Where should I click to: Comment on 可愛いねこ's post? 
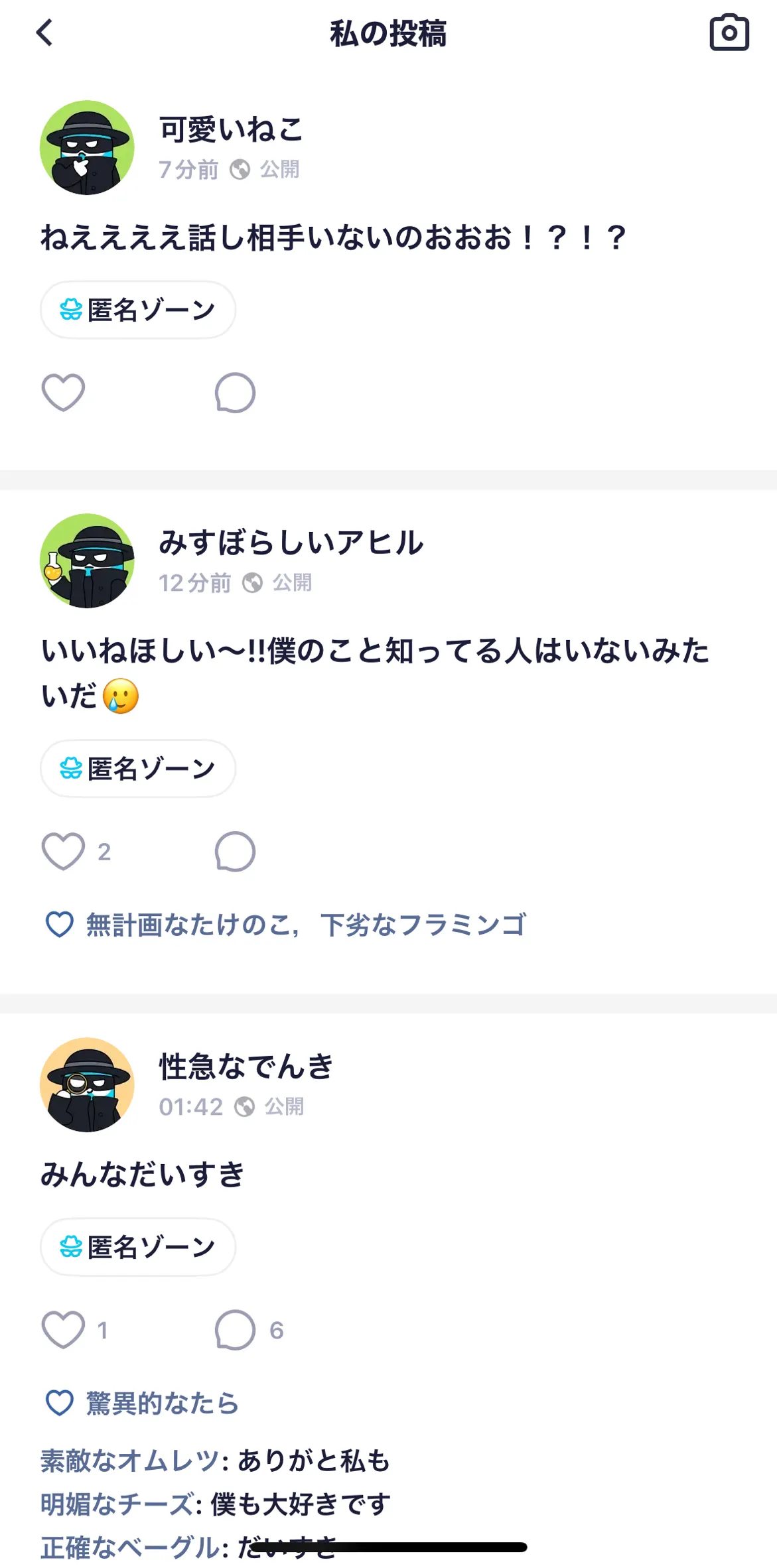point(235,393)
